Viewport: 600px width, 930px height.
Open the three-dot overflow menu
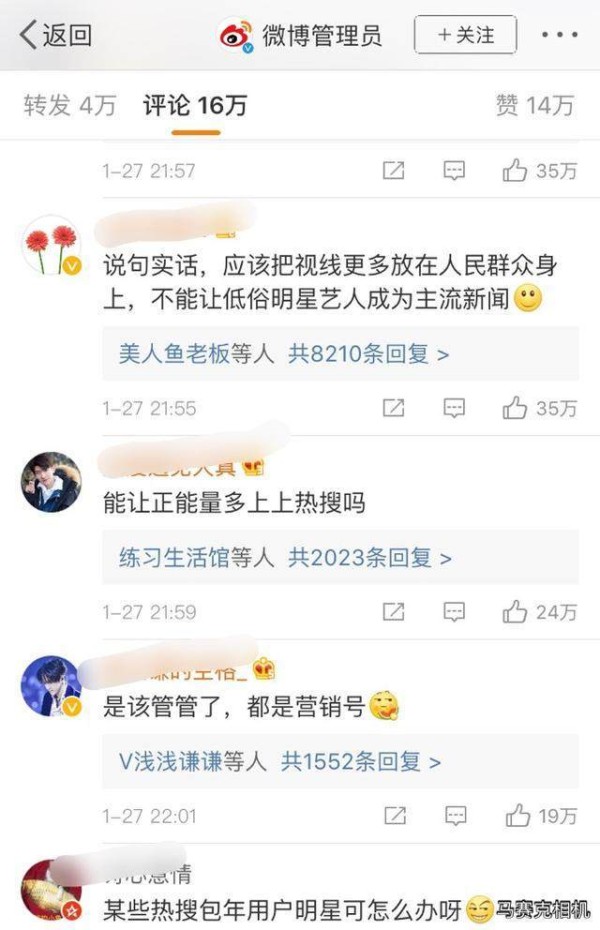tap(559, 35)
